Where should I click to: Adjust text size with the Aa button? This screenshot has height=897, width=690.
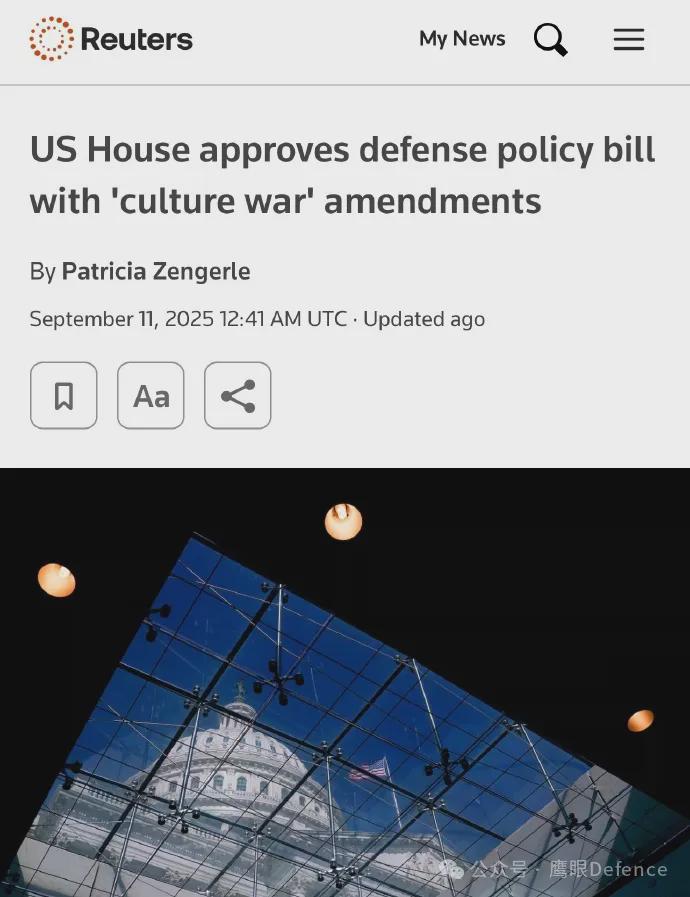pyautogui.click(x=151, y=396)
